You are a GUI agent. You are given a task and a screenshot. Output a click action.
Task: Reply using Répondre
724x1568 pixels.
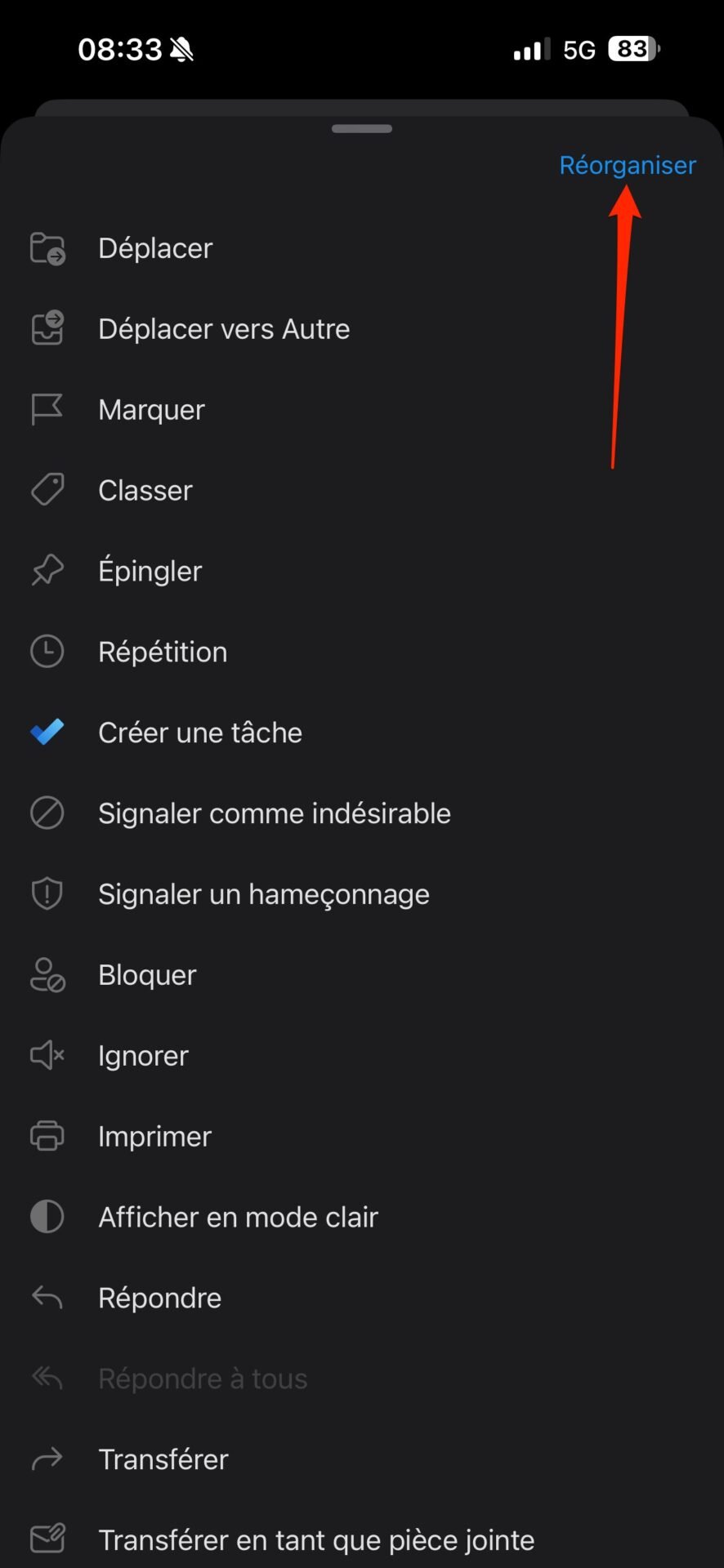coord(362,1298)
